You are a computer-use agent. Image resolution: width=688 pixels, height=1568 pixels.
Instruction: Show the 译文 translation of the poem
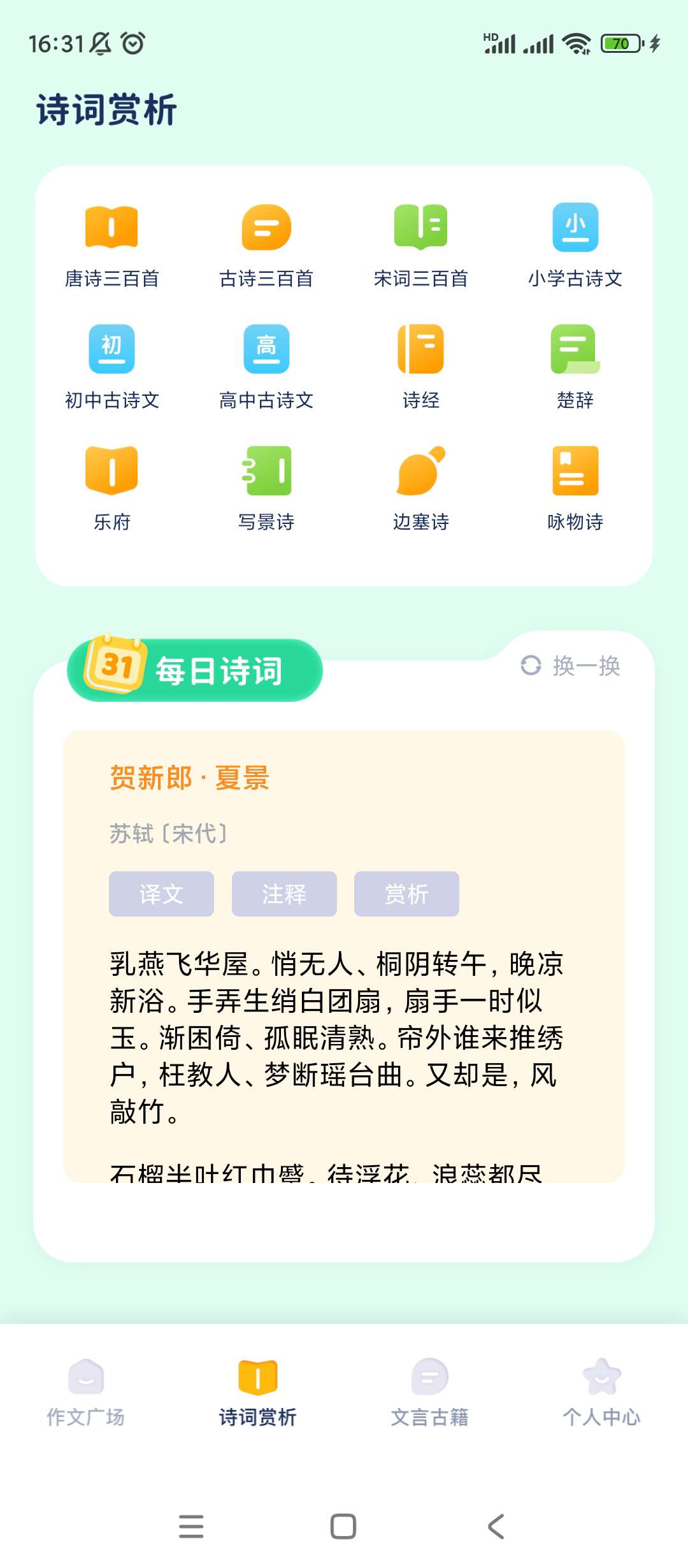point(161,894)
